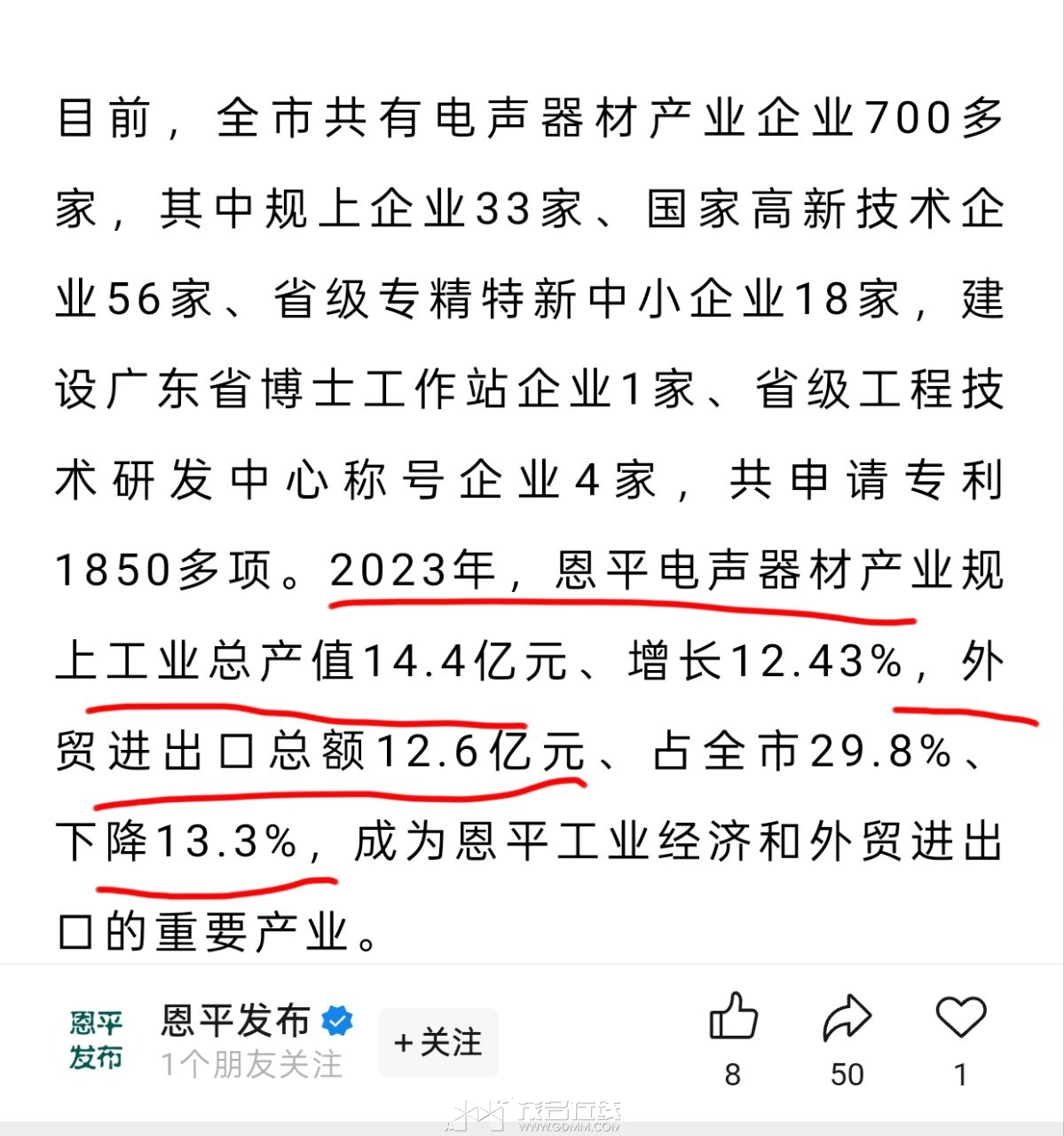The height and width of the screenshot is (1136, 1064).
Task: Follow 恩平发布 with the +关注 button
Action: point(438,1042)
